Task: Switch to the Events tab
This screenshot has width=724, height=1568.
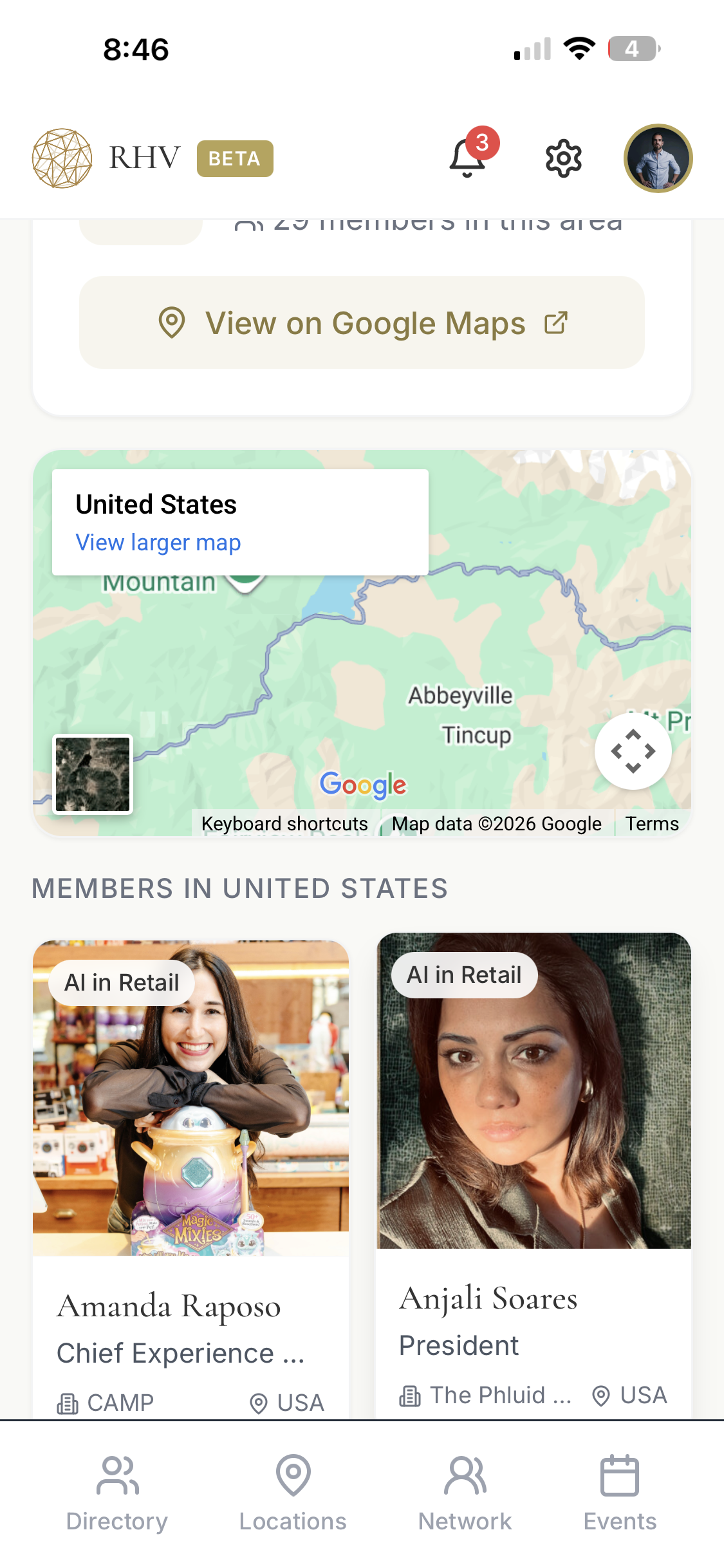Action: (620, 1493)
